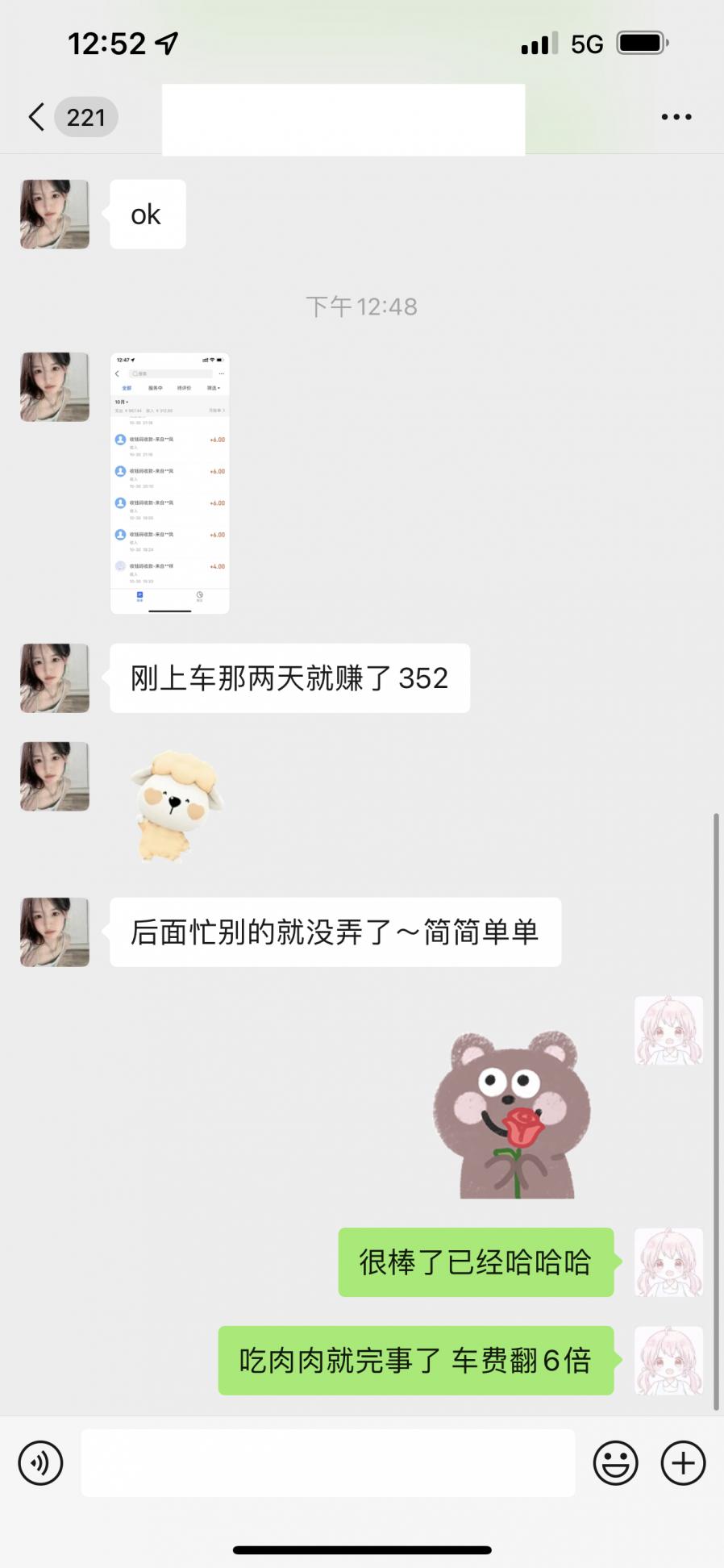This screenshot has height=1568, width=724.
Task: Tap your avatar next to the bear sticker
Action: click(669, 1031)
